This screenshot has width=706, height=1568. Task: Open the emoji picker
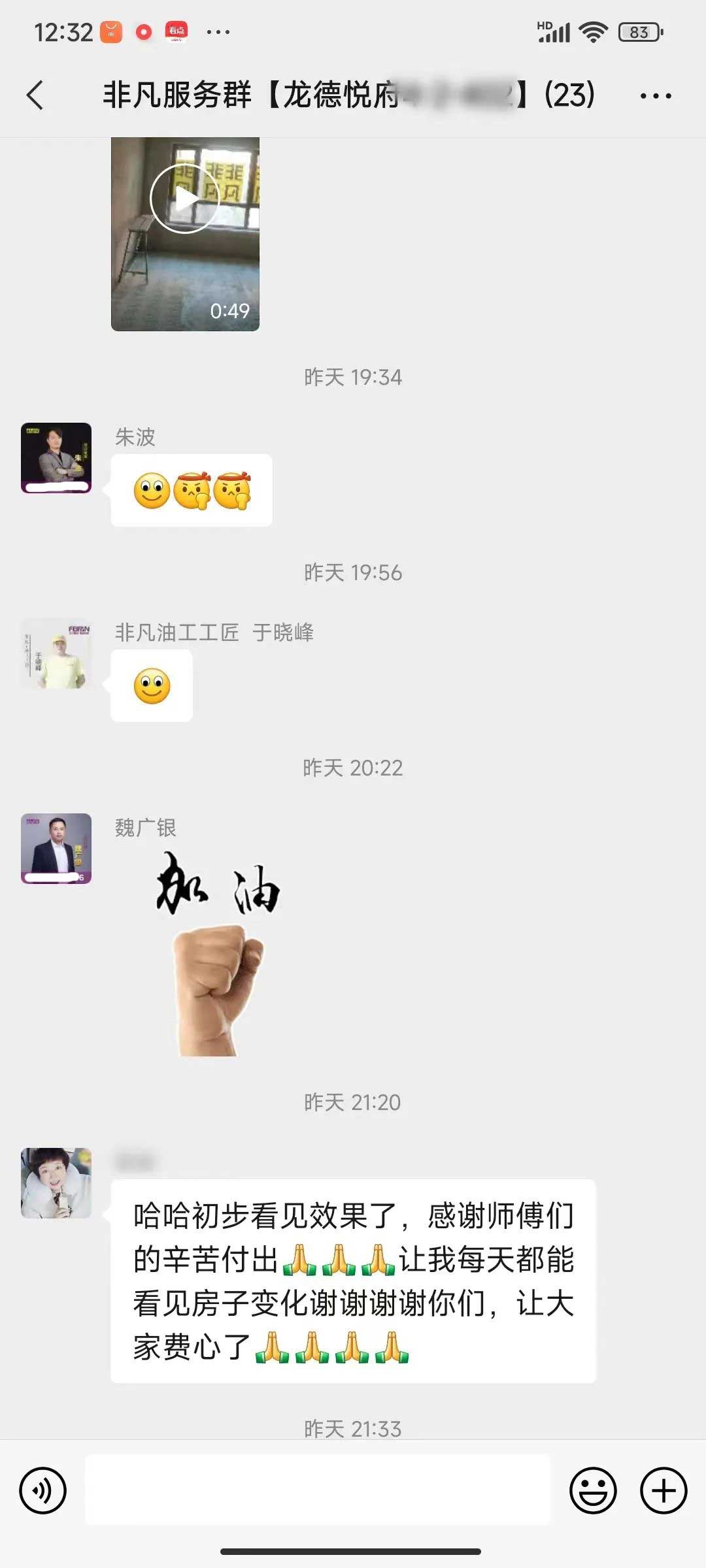tap(593, 1490)
